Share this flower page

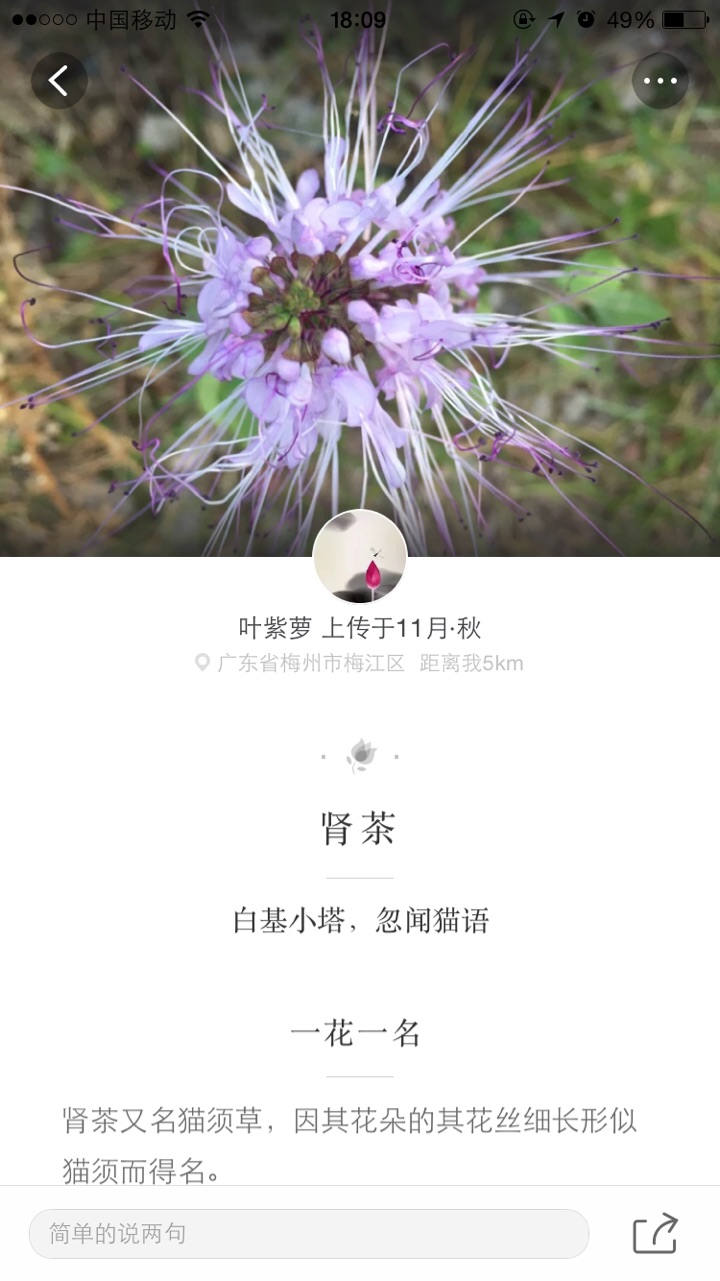(656, 1233)
